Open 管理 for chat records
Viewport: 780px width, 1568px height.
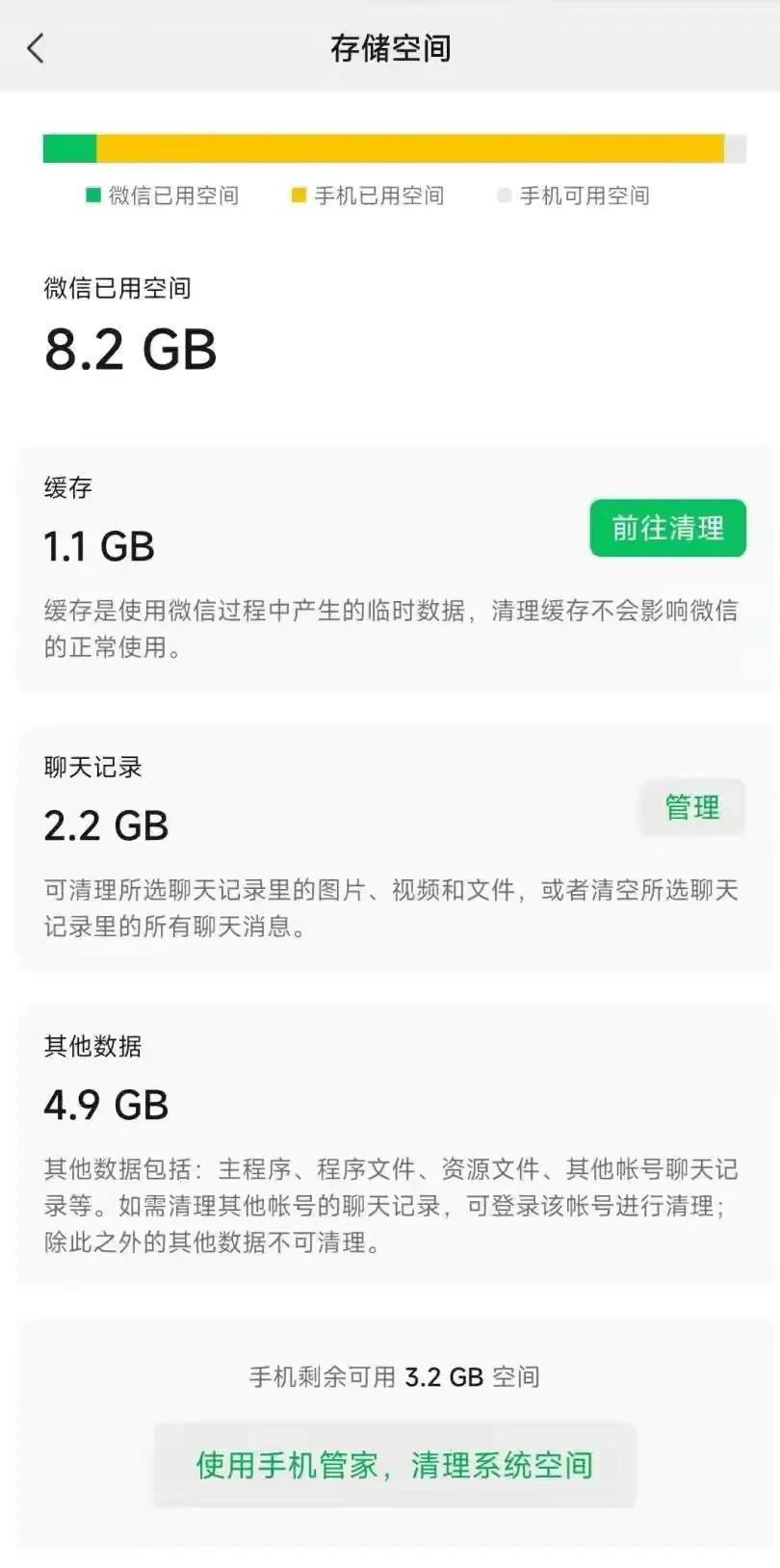(692, 807)
